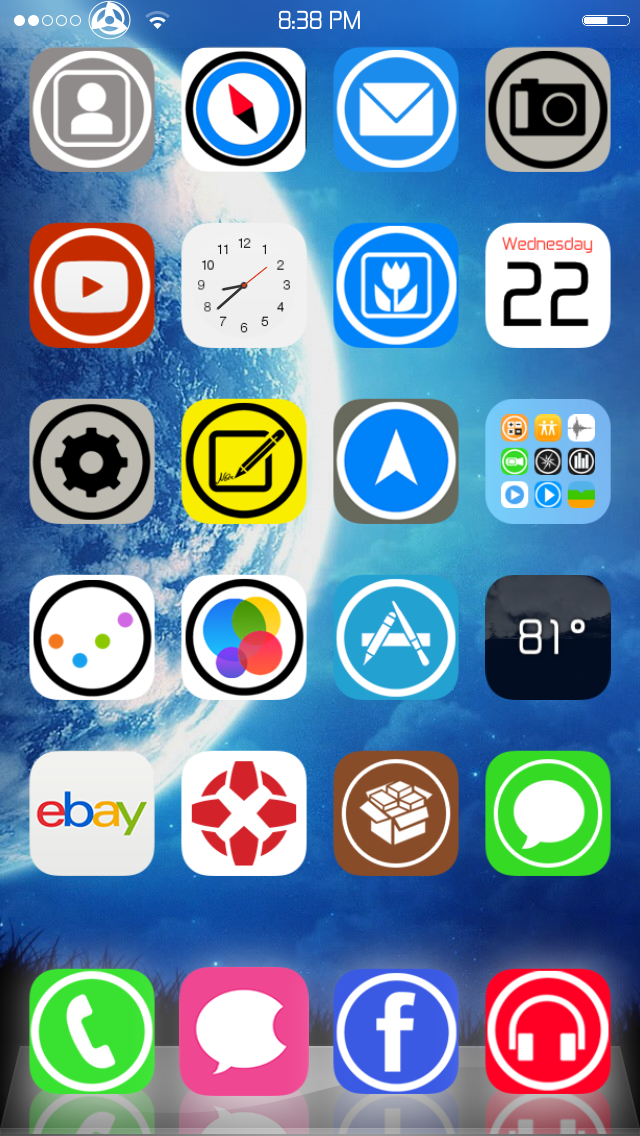Open the eBay app
640x1136 pixels.
click(92, 813)
